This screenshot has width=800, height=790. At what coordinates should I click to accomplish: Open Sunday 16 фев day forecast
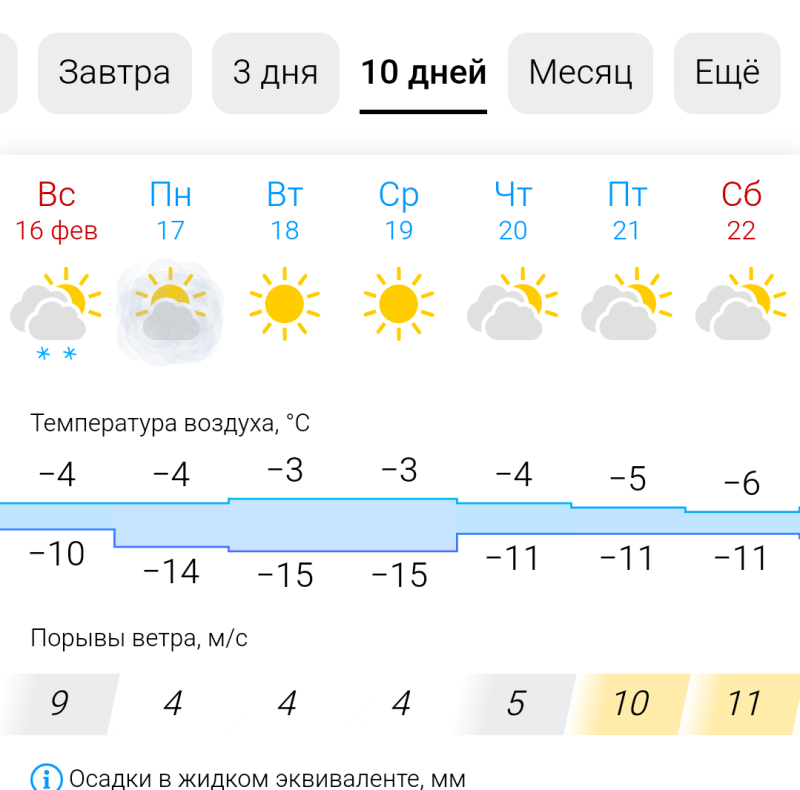[57, 210]
